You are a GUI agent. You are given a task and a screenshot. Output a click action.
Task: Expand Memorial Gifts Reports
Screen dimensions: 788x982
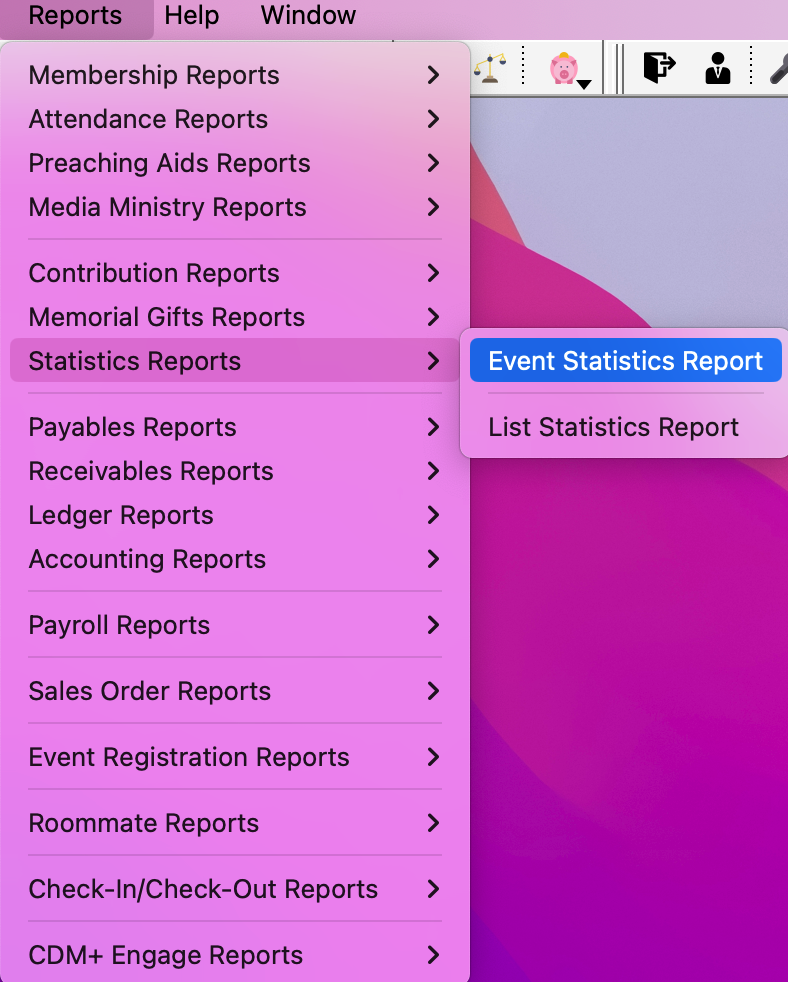(x=166, y=317)
